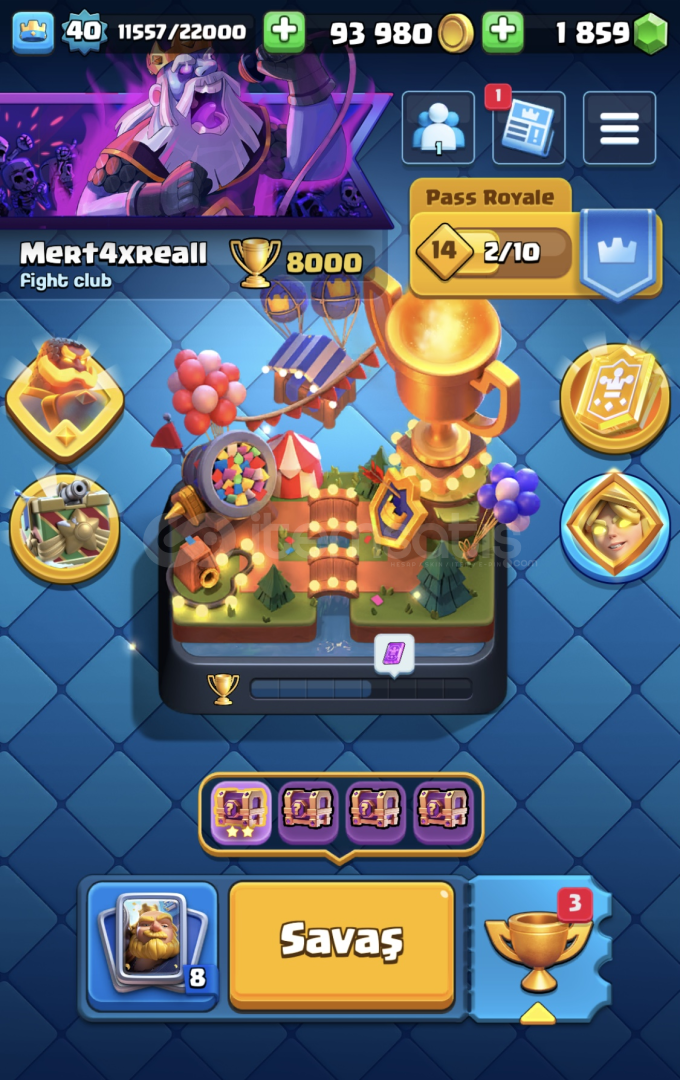Open the trophy events button with 3 badge
Image resolution: width=680 pixels, height=1080 pixels.
coord(539,945)
